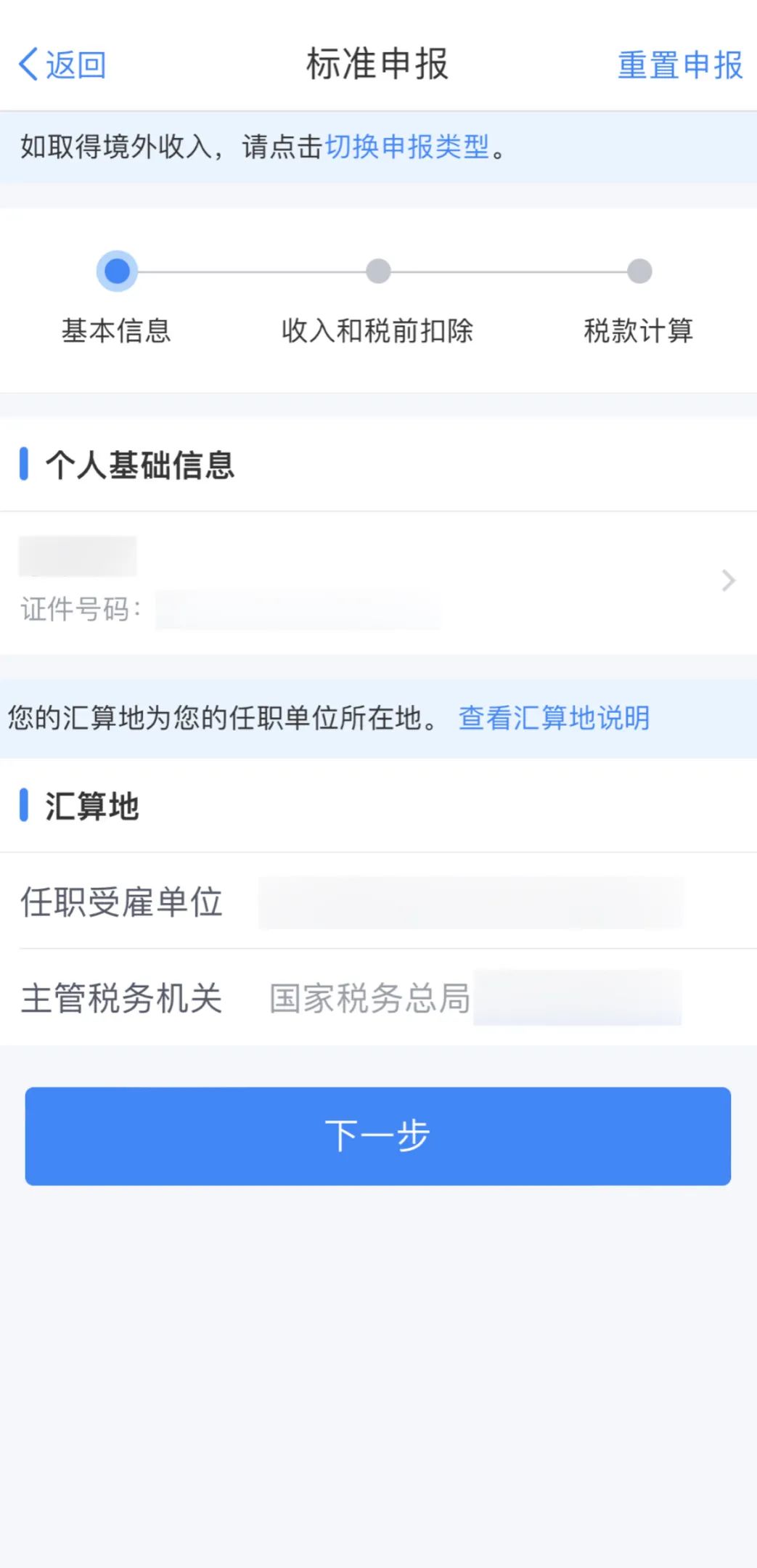The image size is (757, 1568).
Task: Open personal info row with 证件号码
Action: coord(378,582)
